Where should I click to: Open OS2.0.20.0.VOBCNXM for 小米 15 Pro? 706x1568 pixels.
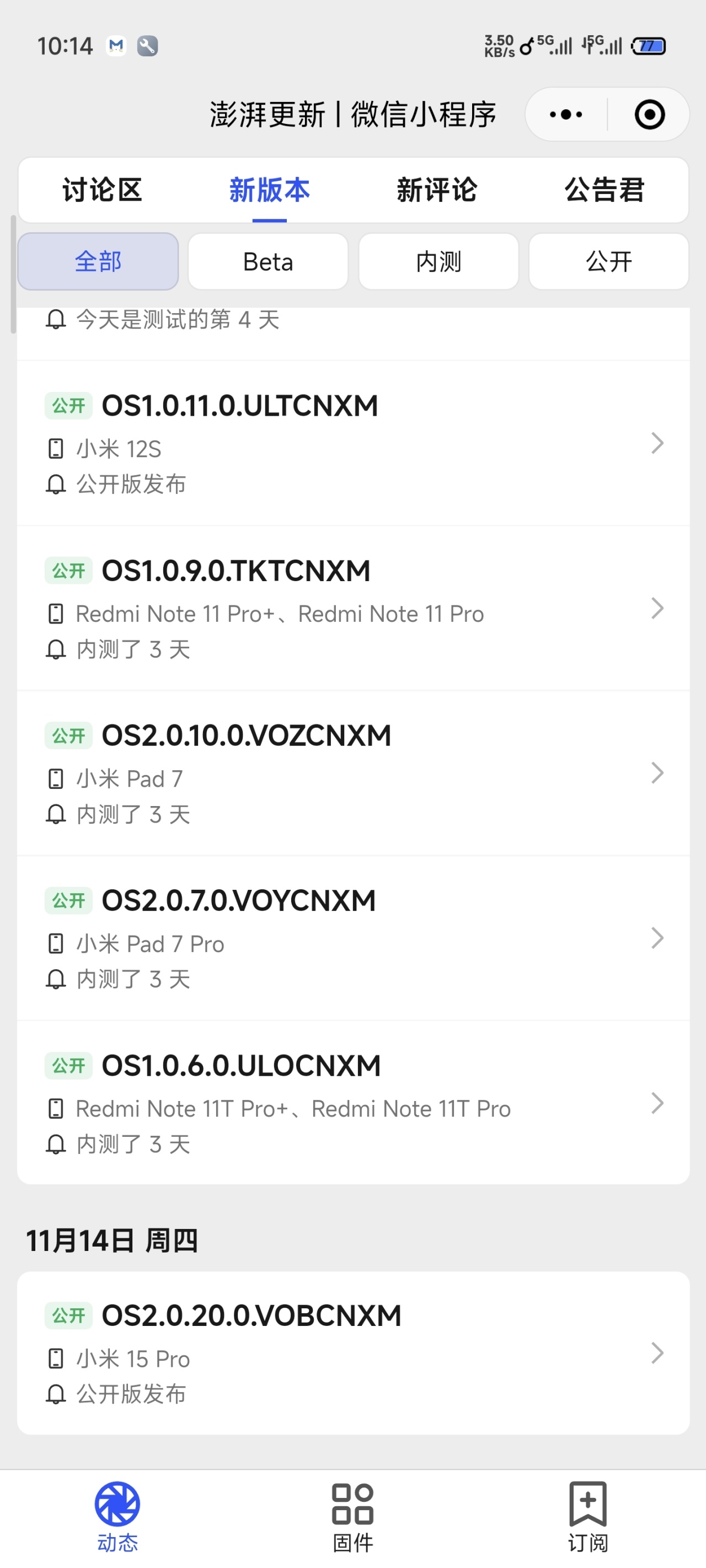[x=354, y=1353]
